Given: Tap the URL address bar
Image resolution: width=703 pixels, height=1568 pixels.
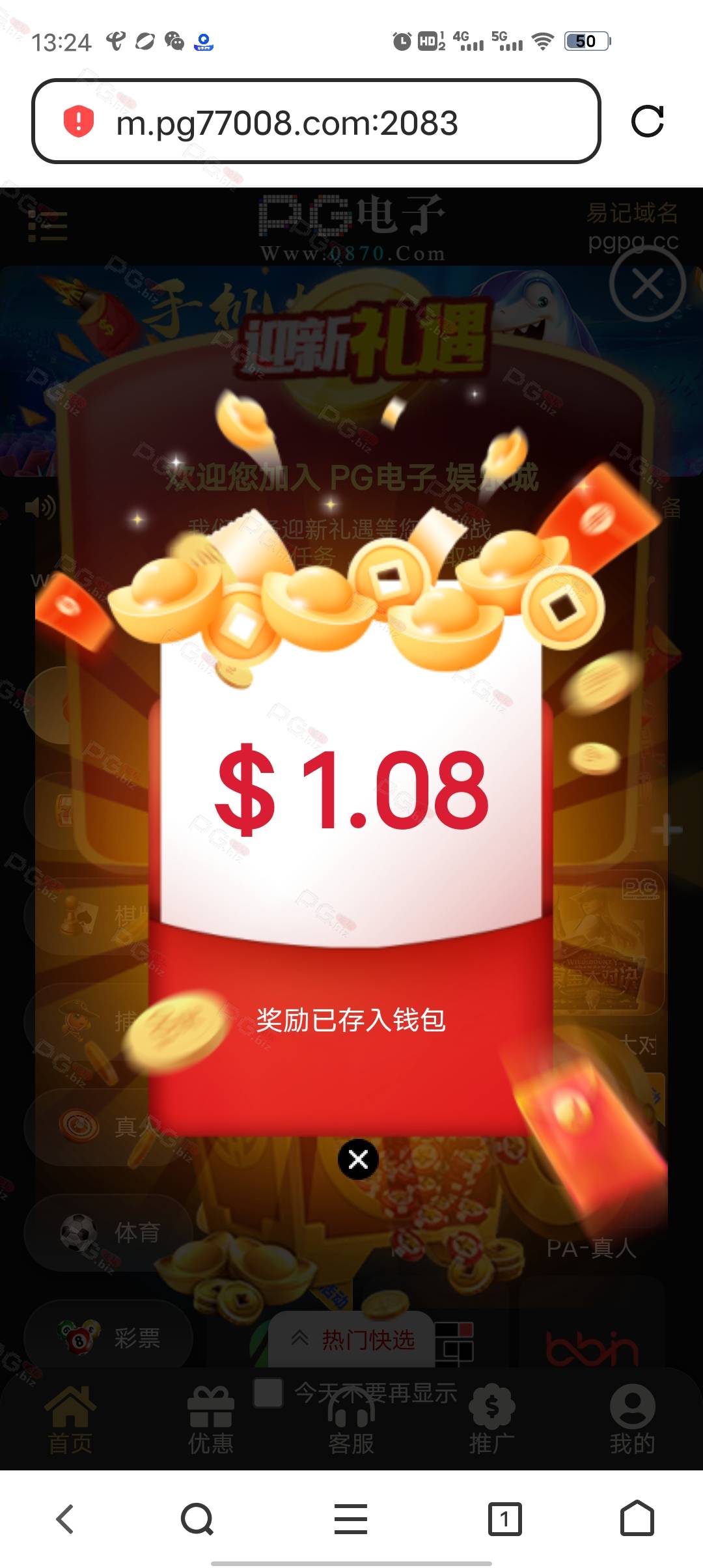Looking at the screenshot, I should (x=316, y=122).
